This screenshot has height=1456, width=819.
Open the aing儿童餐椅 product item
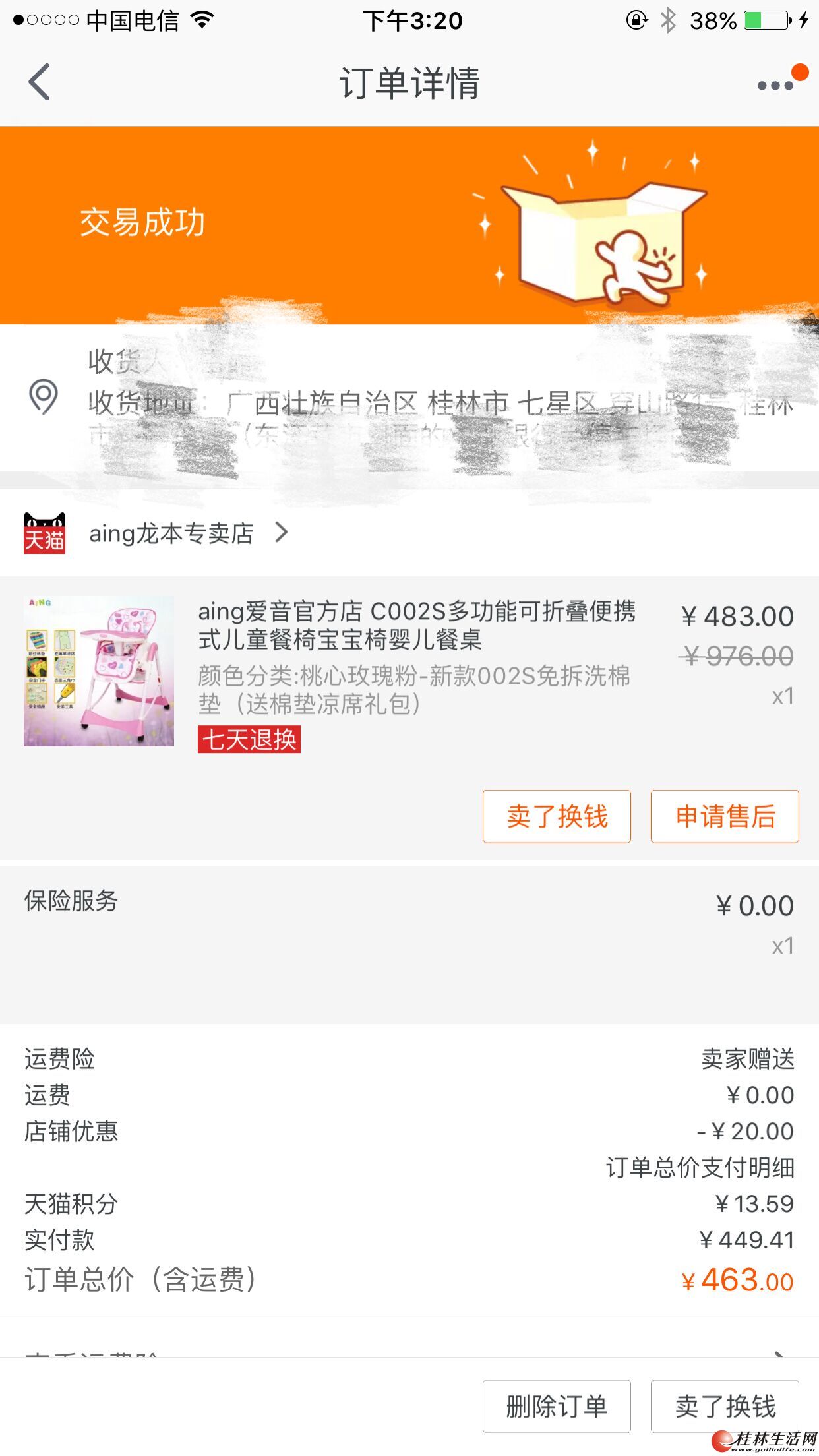tap(415, 659)
